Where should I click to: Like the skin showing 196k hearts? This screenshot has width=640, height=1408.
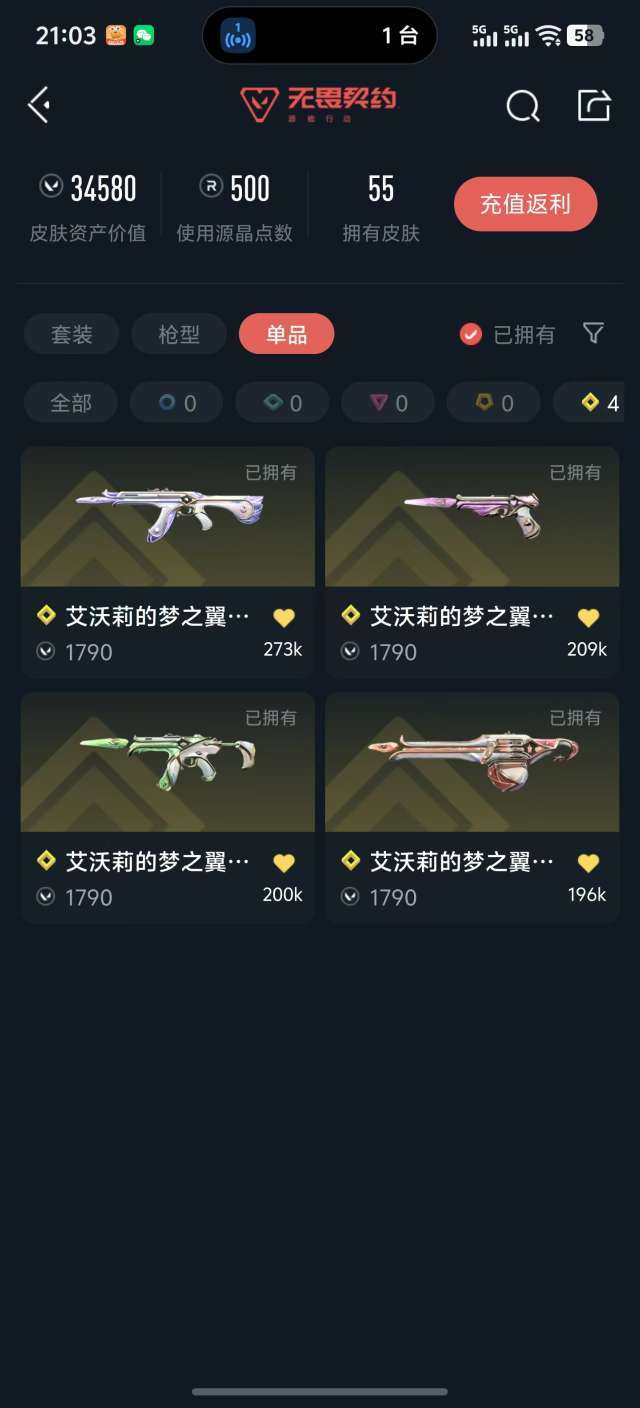588,863
